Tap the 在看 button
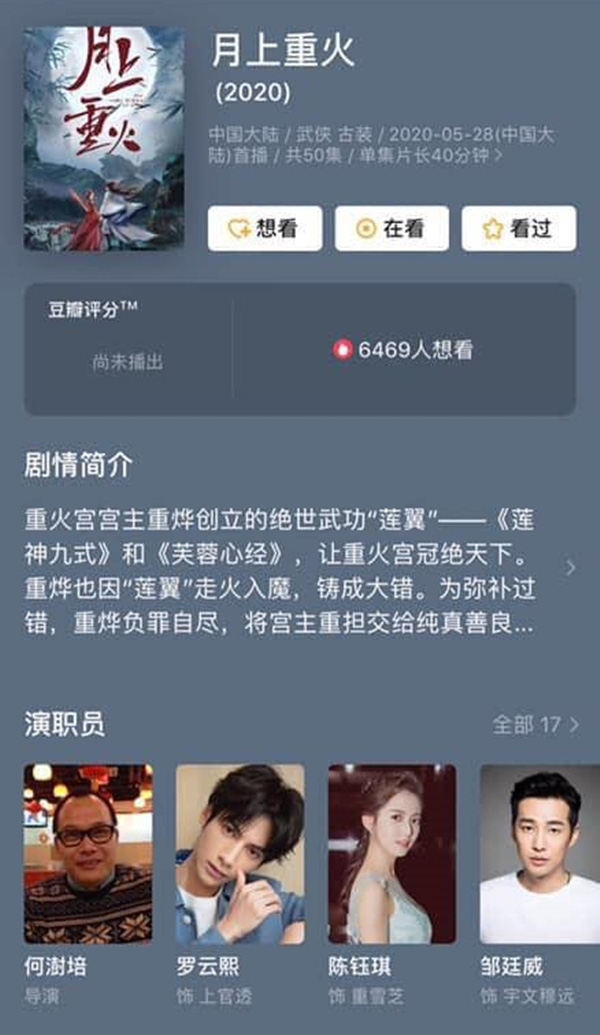The width and height of the screenshot is (600, 1035). tap(391, 229)
